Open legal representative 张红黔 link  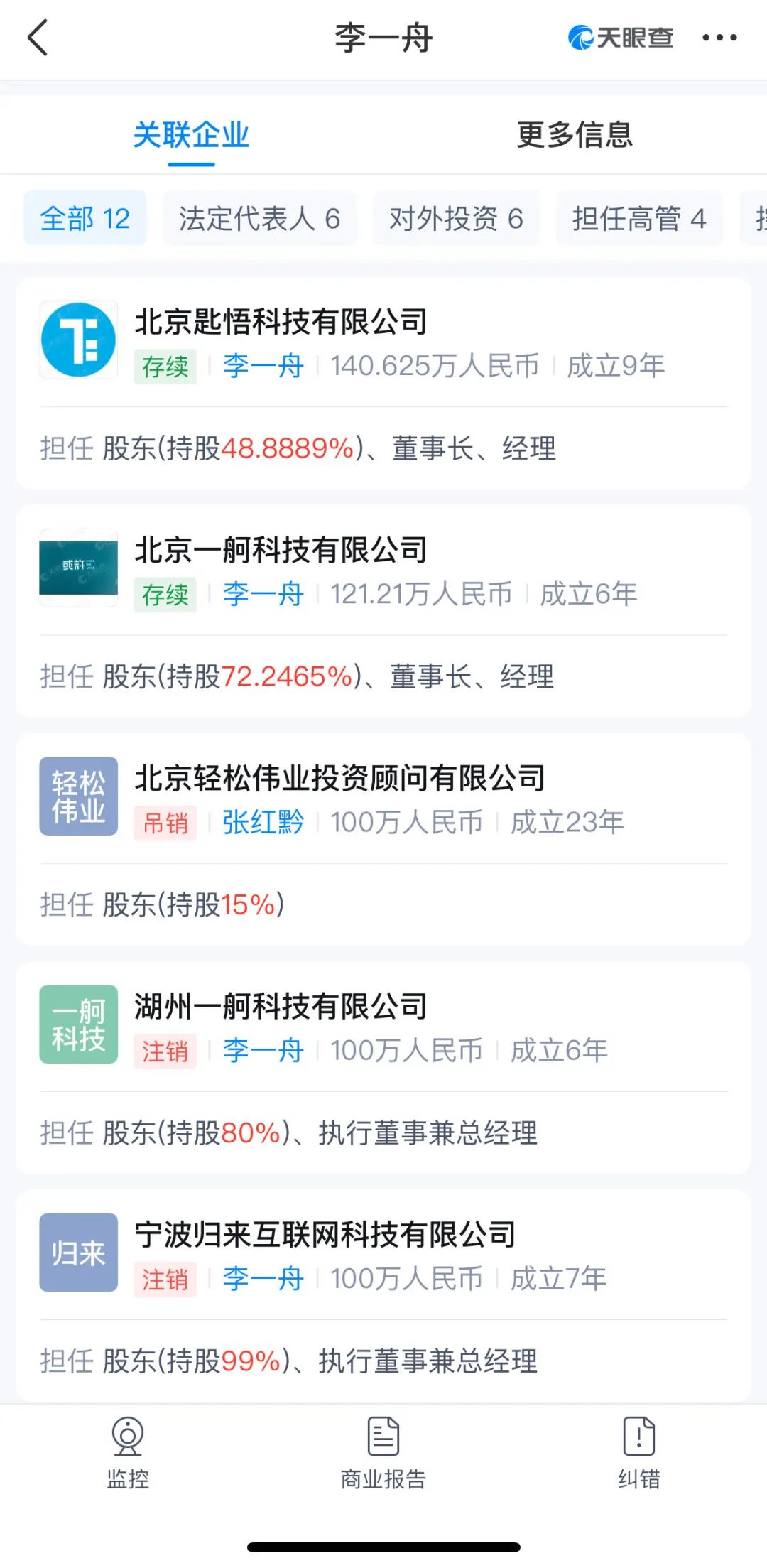point(263,823)
